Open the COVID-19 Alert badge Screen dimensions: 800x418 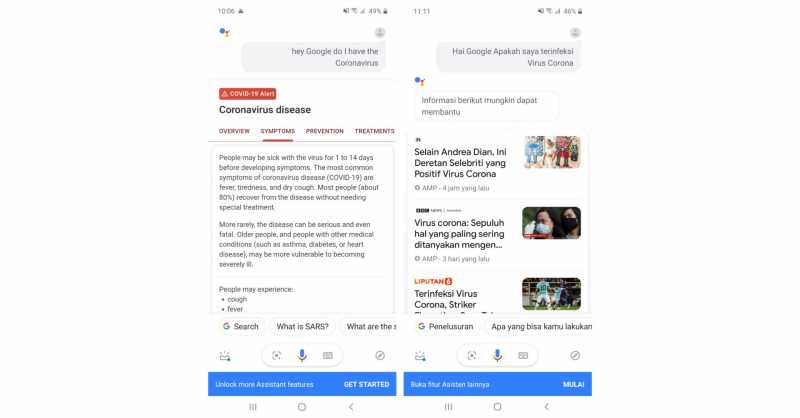247,93
